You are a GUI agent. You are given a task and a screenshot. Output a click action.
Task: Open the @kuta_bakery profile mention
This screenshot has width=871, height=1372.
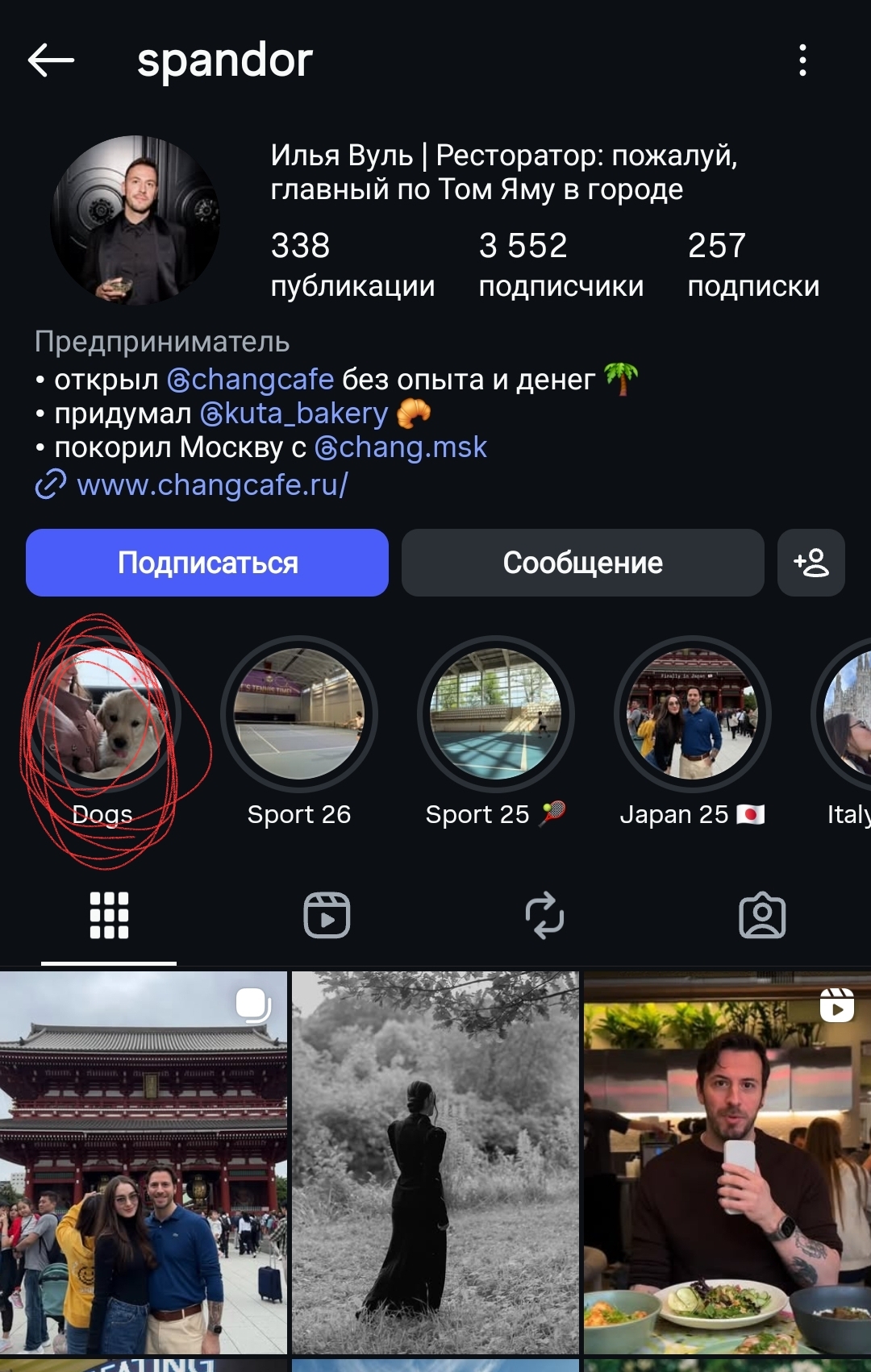(294, 414)
